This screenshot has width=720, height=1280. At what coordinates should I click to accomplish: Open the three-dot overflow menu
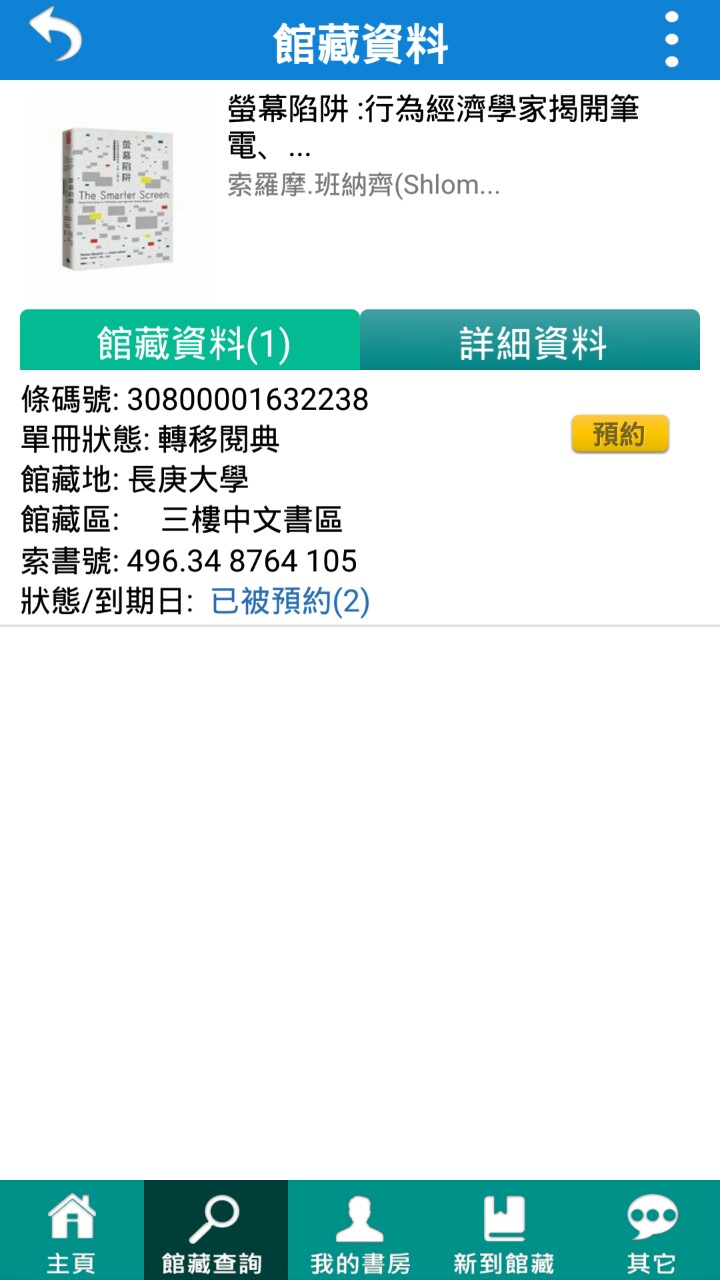click(x=672, y=40)
